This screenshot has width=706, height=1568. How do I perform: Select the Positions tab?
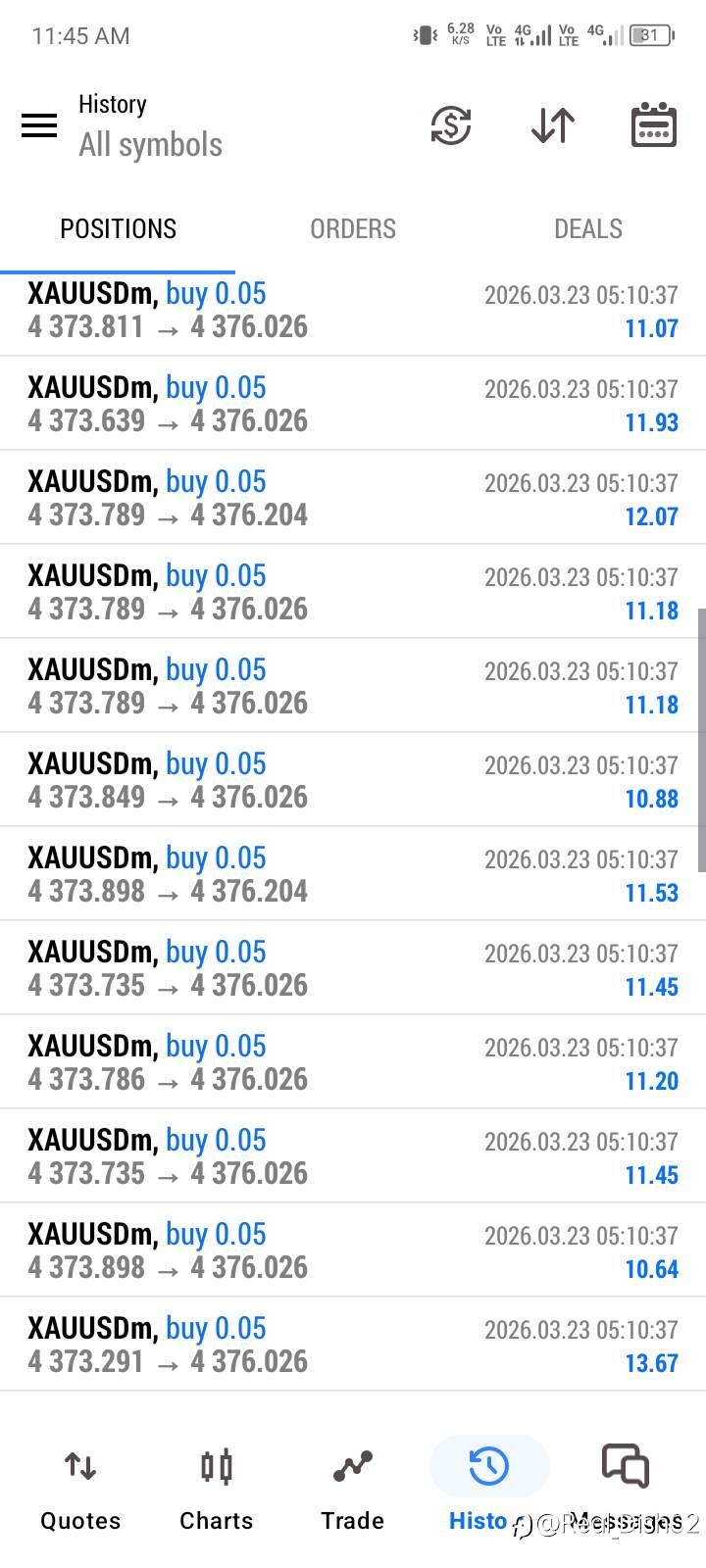(118, 228)
